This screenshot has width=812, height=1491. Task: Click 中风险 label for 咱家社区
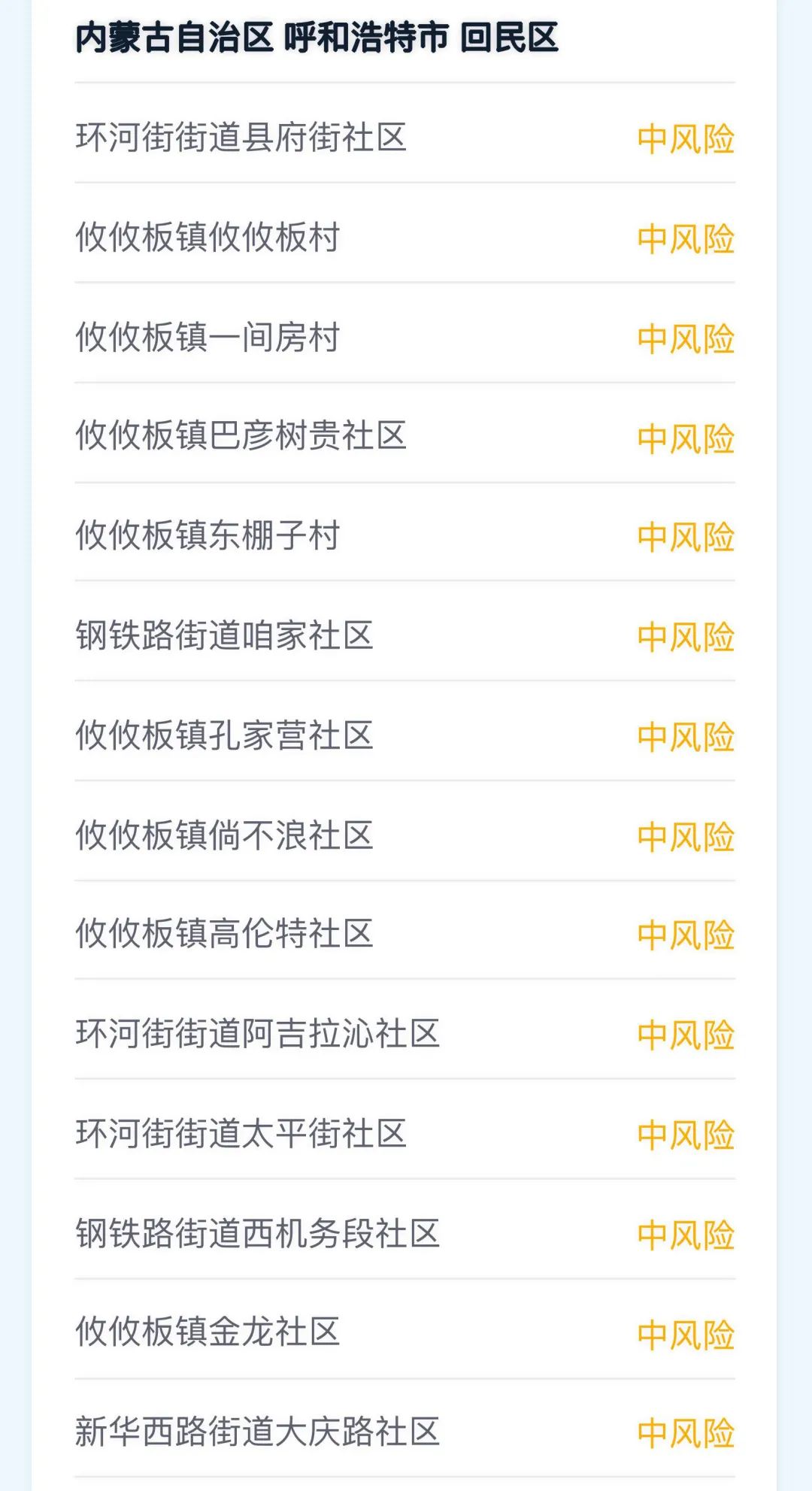coord(686,638)
